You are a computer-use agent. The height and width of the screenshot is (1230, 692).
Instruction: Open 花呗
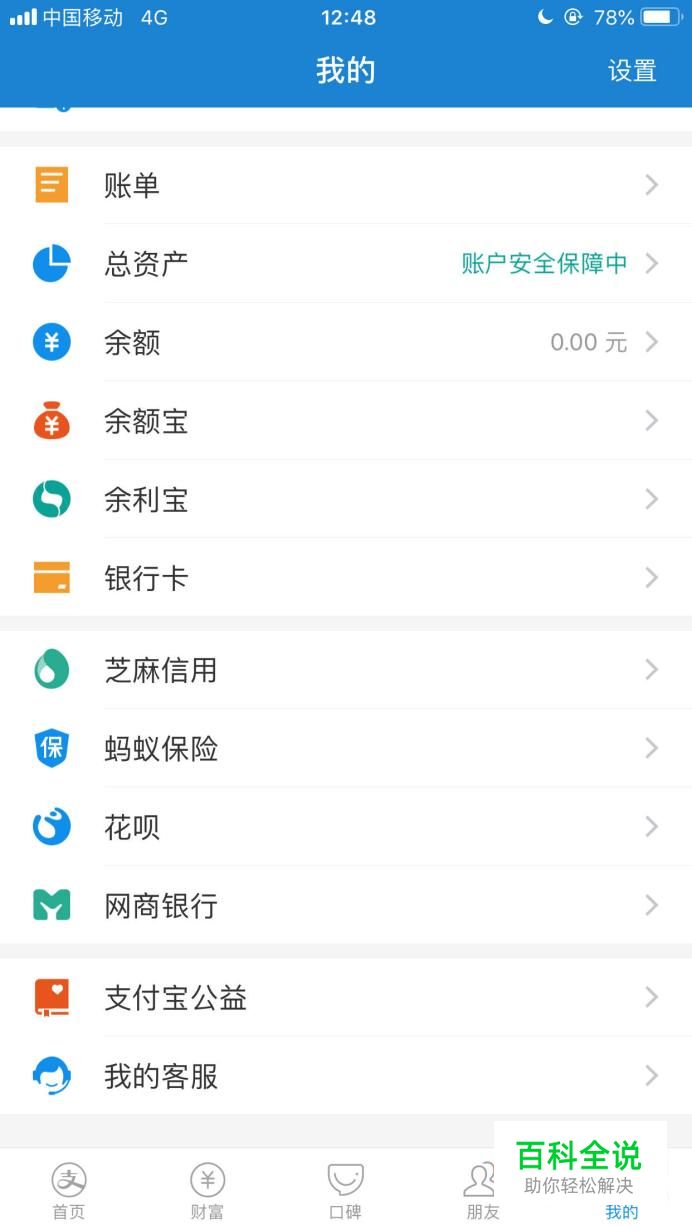[x=346, y=827]
